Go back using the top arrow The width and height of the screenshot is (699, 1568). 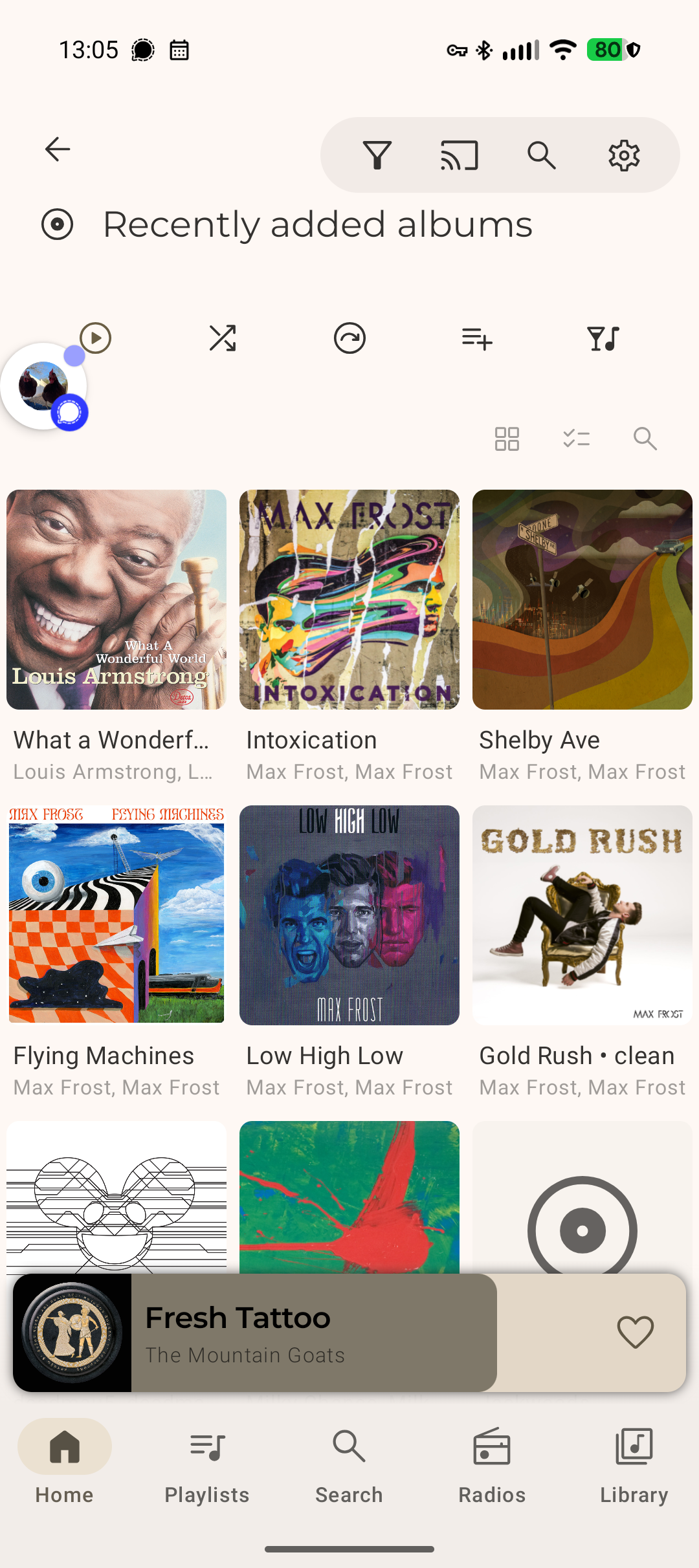pos(58,149)
